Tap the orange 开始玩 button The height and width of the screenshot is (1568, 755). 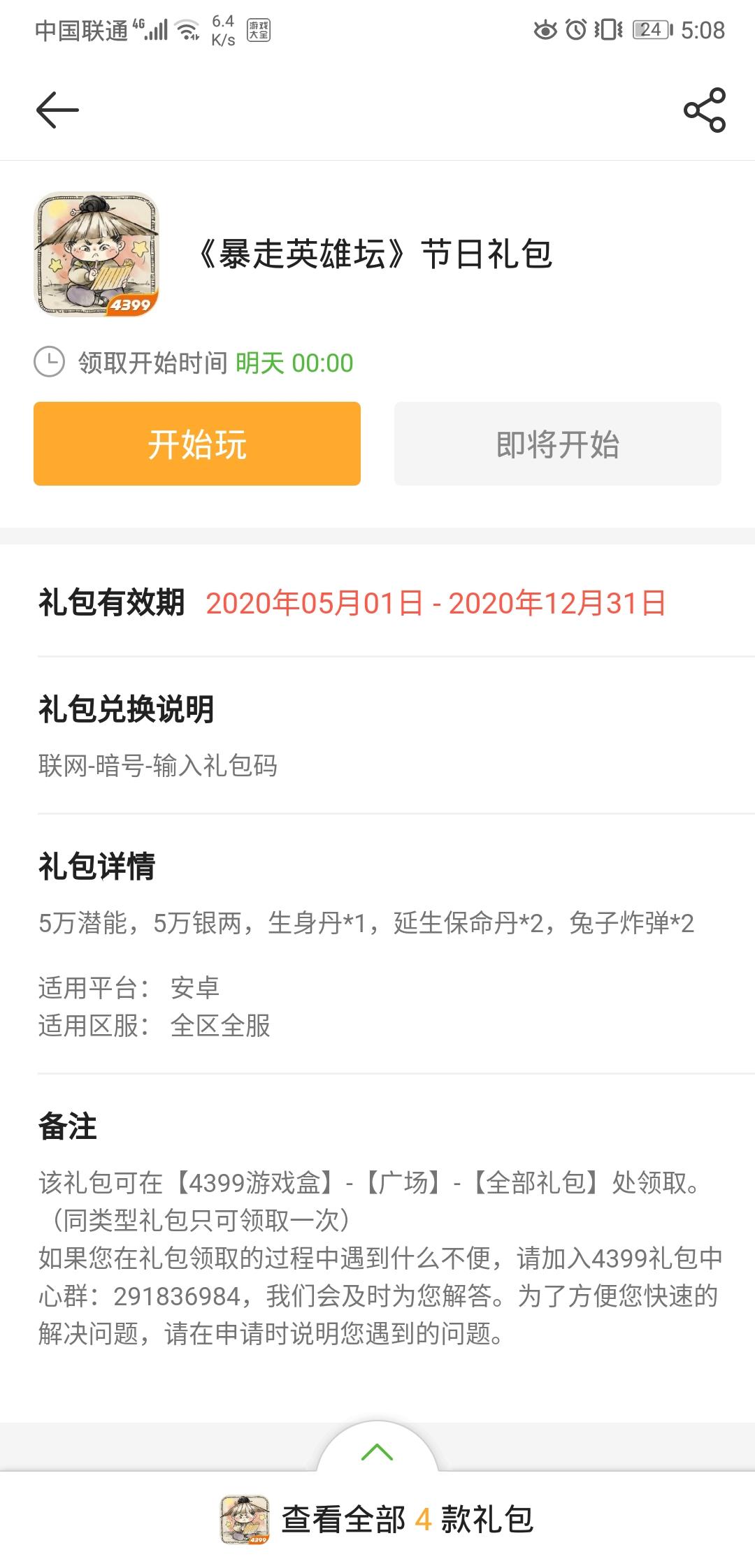[x=197, y=444]
